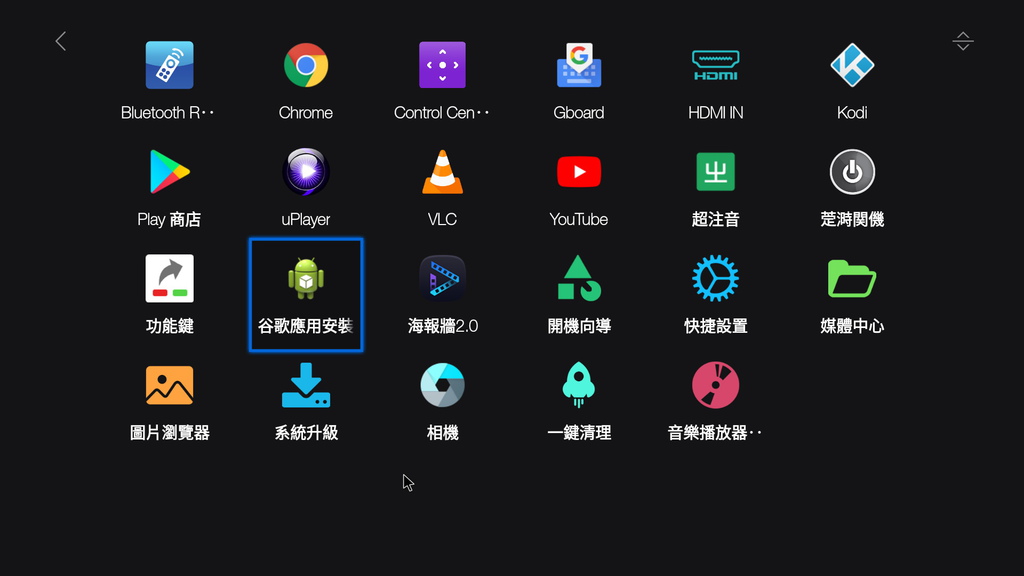The height and width of the screenshot is (576, 1024).
Task: Launch 系統升級 updater
Action: pyautogui.click(x=306, y=386)
